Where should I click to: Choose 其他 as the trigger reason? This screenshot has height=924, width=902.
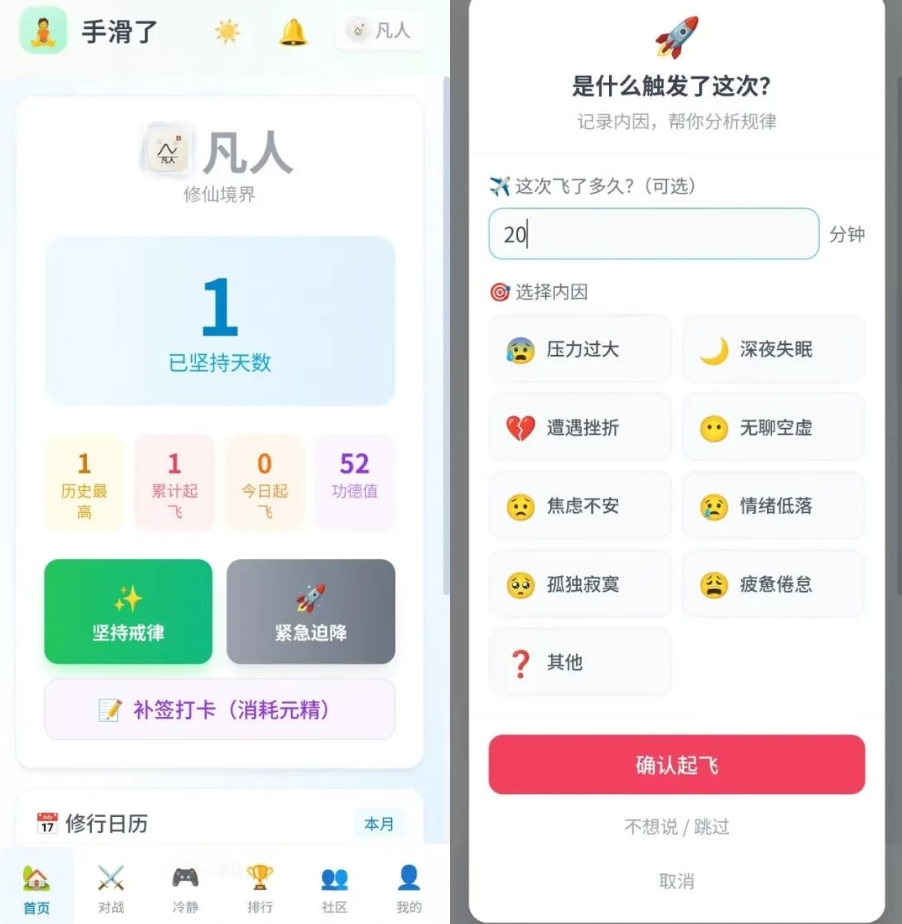(x=579, y=661)
